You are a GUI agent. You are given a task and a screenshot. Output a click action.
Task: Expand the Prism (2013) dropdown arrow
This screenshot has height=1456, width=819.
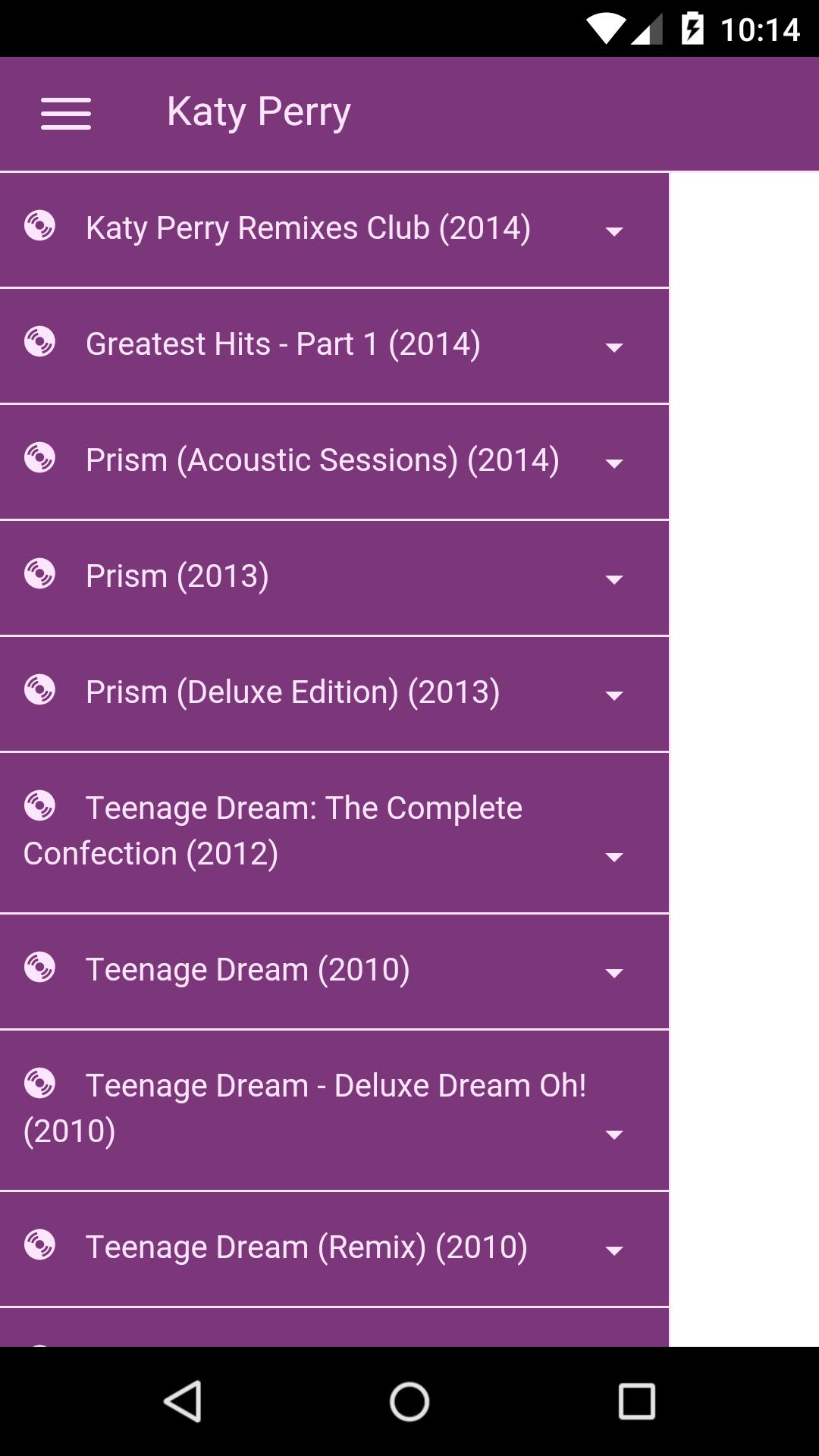pos(614,580)
